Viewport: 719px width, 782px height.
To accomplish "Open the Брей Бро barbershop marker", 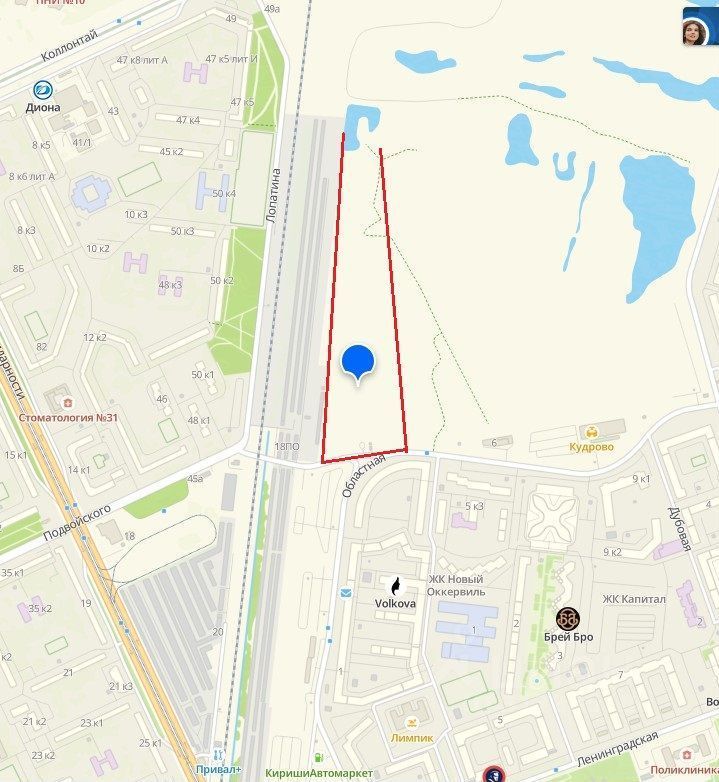I will click(x=569, y=618).
